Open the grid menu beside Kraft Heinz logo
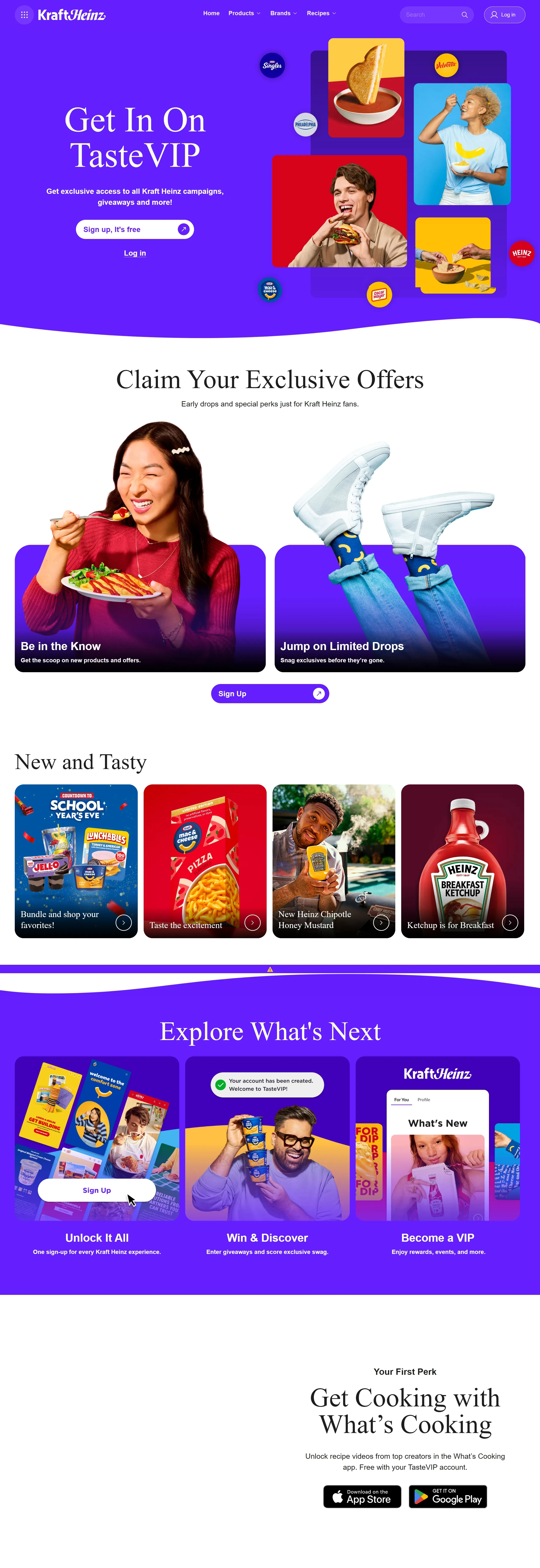The height and width of the screenshot is (1568, 540). tap(24, 15)
